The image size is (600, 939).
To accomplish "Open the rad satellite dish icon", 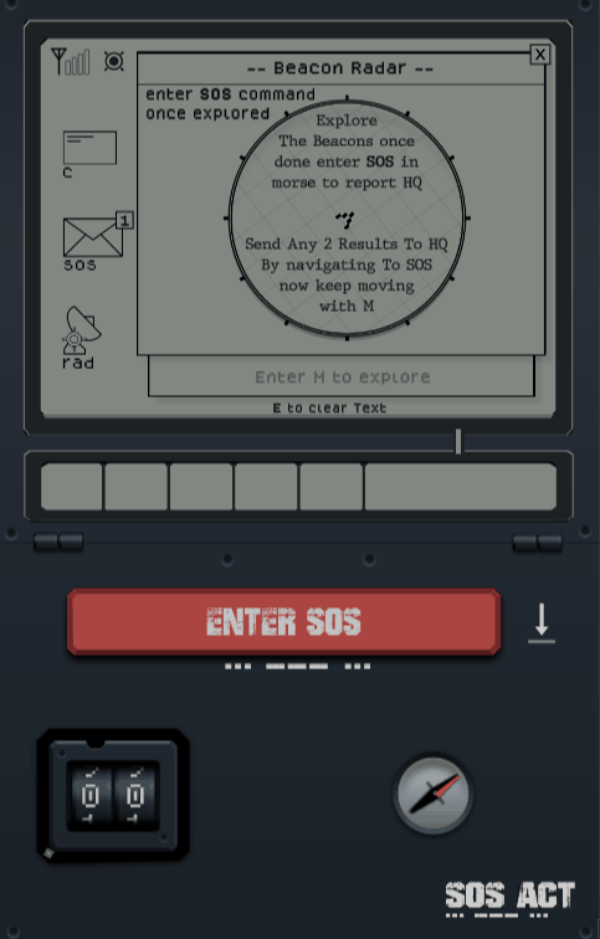I will [80, 332].
